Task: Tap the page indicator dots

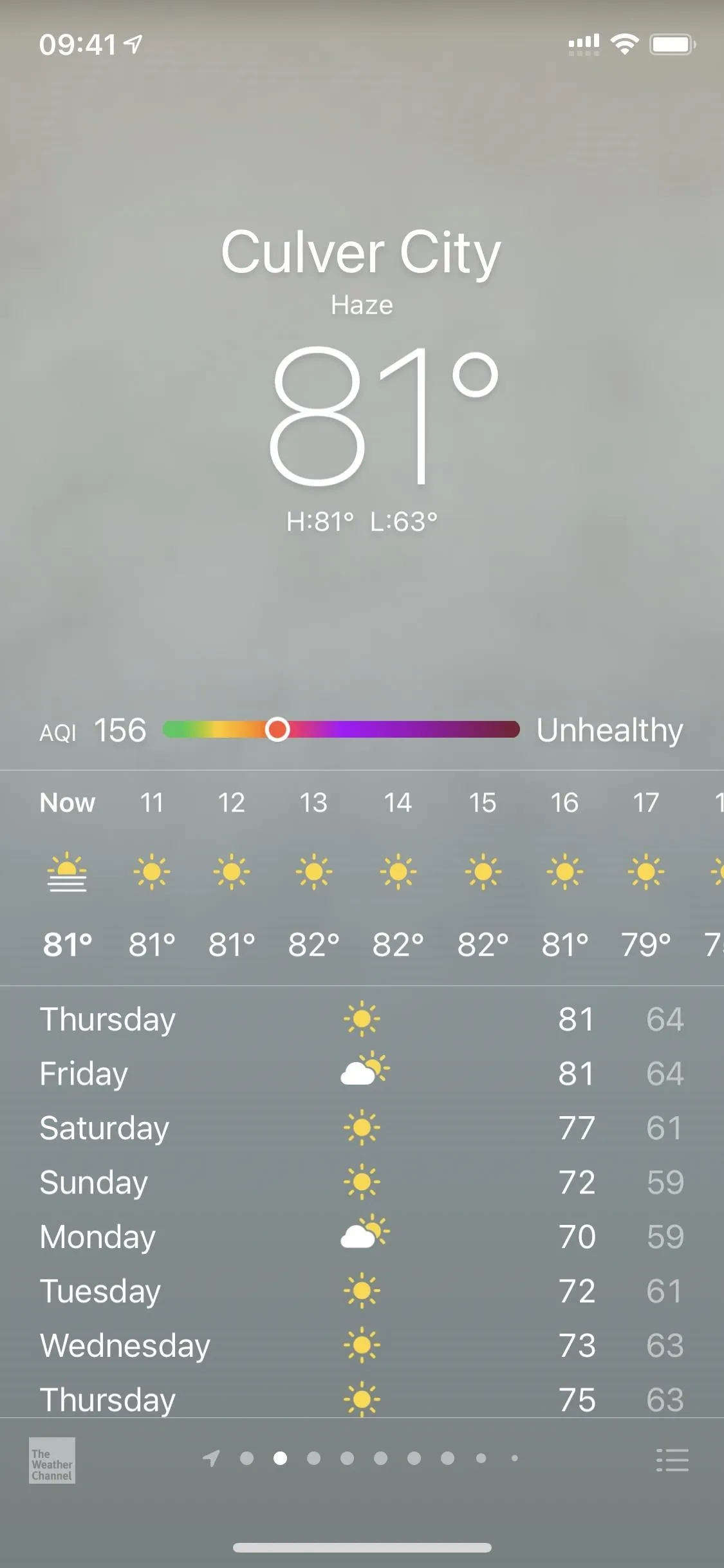Action: point(362,1458)
